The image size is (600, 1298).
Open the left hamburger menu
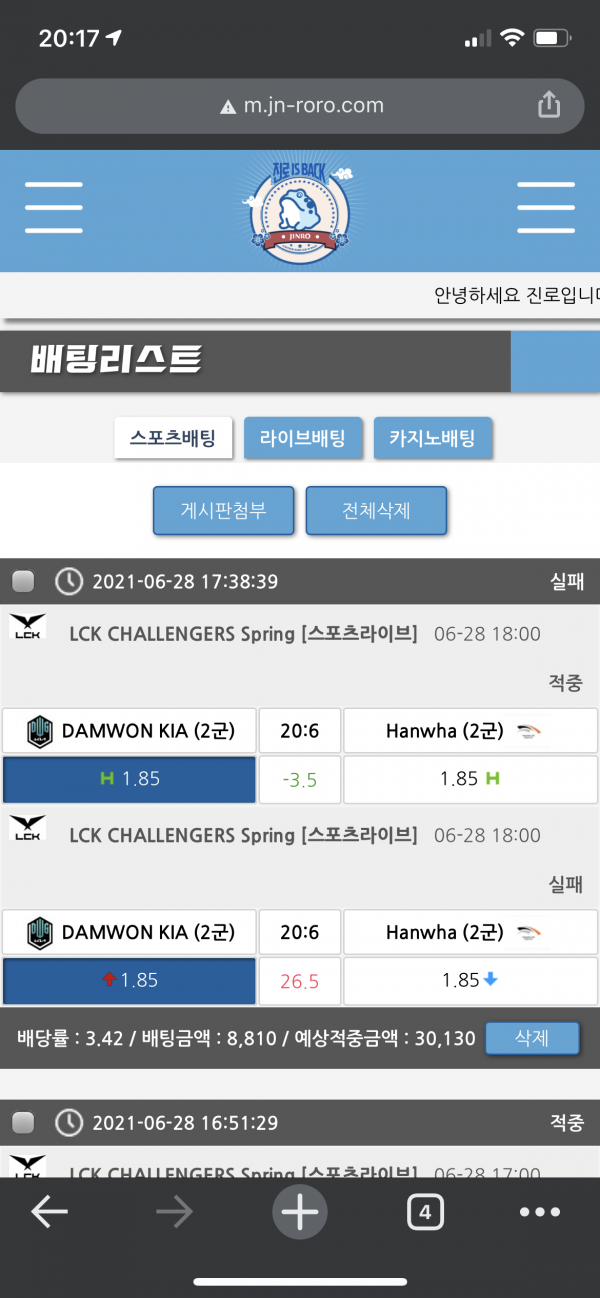54,208
